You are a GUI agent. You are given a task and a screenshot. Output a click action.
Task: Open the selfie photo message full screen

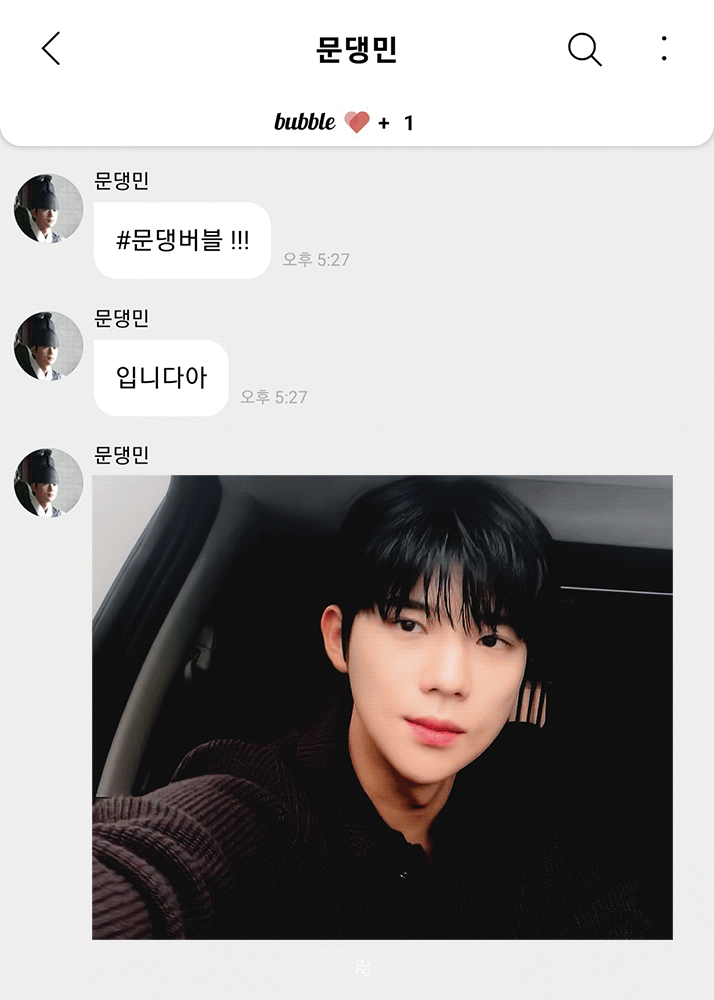click(x=382, y=707)
